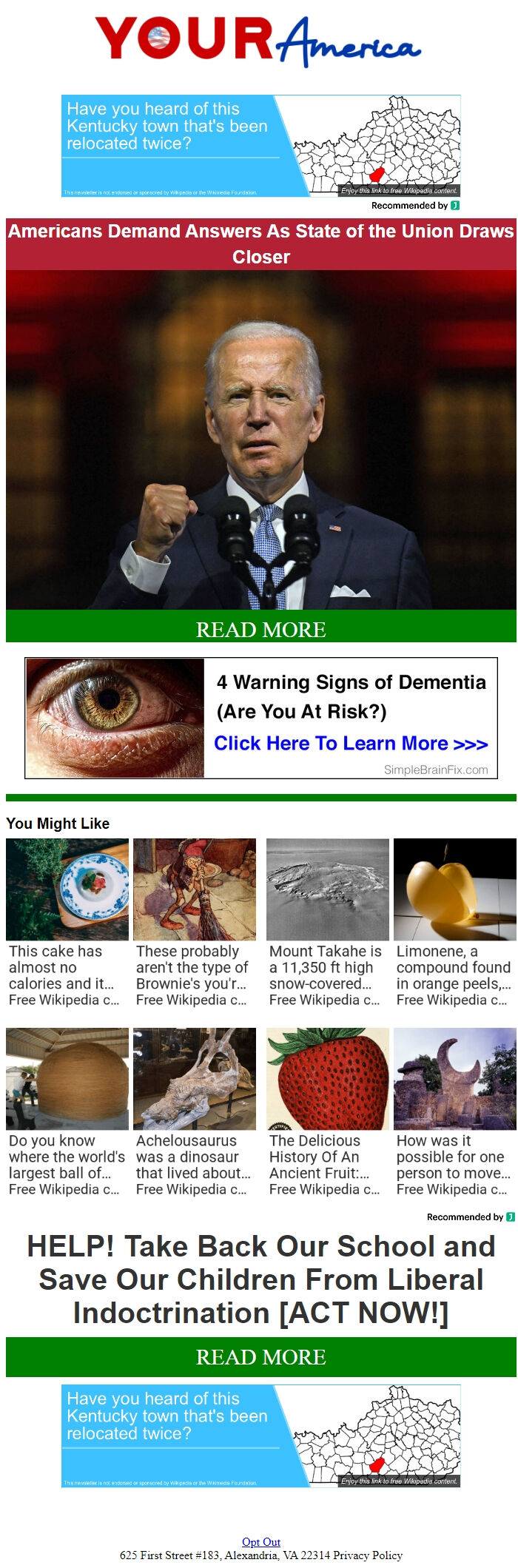
Task: Open the Achelousaurus dinosaur card
Action: pyautogui.click(x=194, y=1111)
